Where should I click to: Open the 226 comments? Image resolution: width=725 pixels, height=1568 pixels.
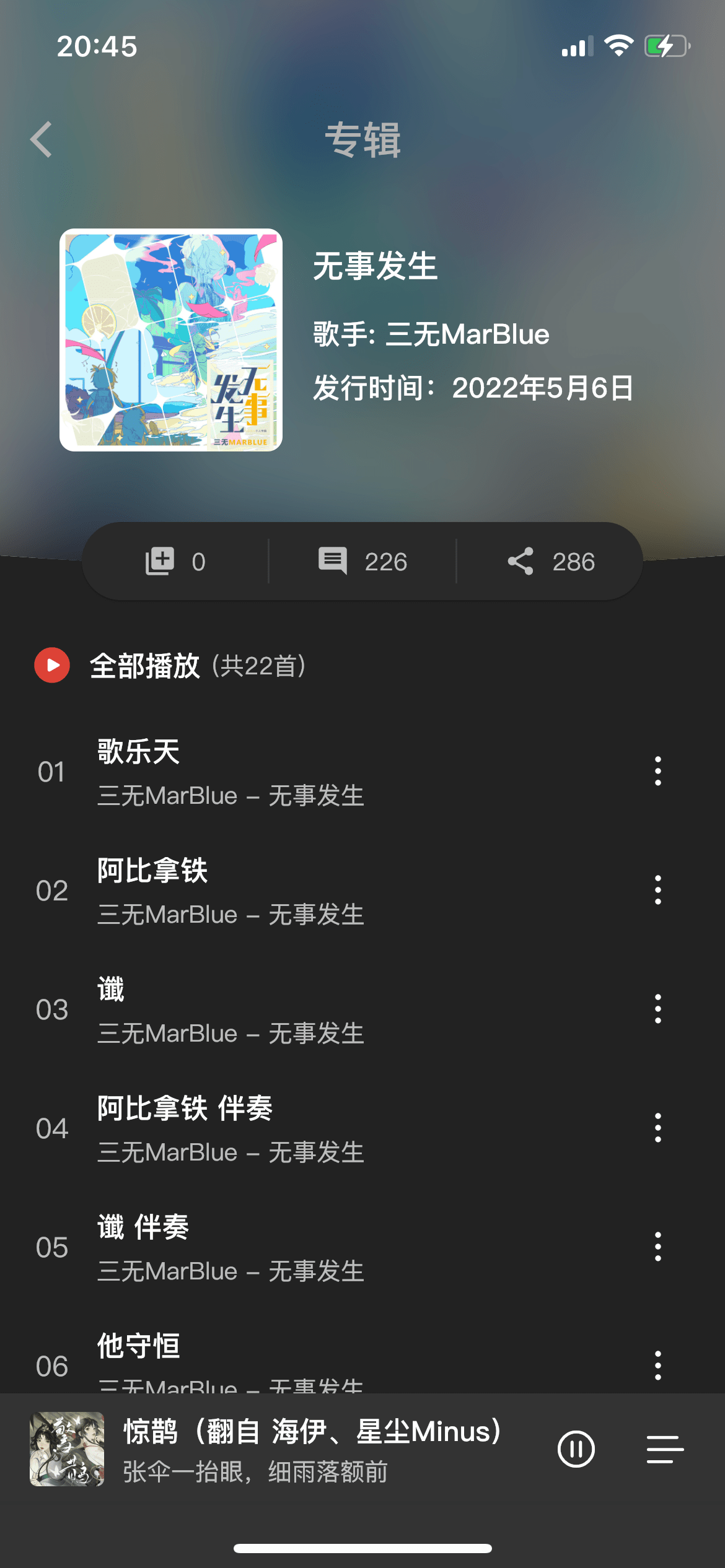click(362, 562)
